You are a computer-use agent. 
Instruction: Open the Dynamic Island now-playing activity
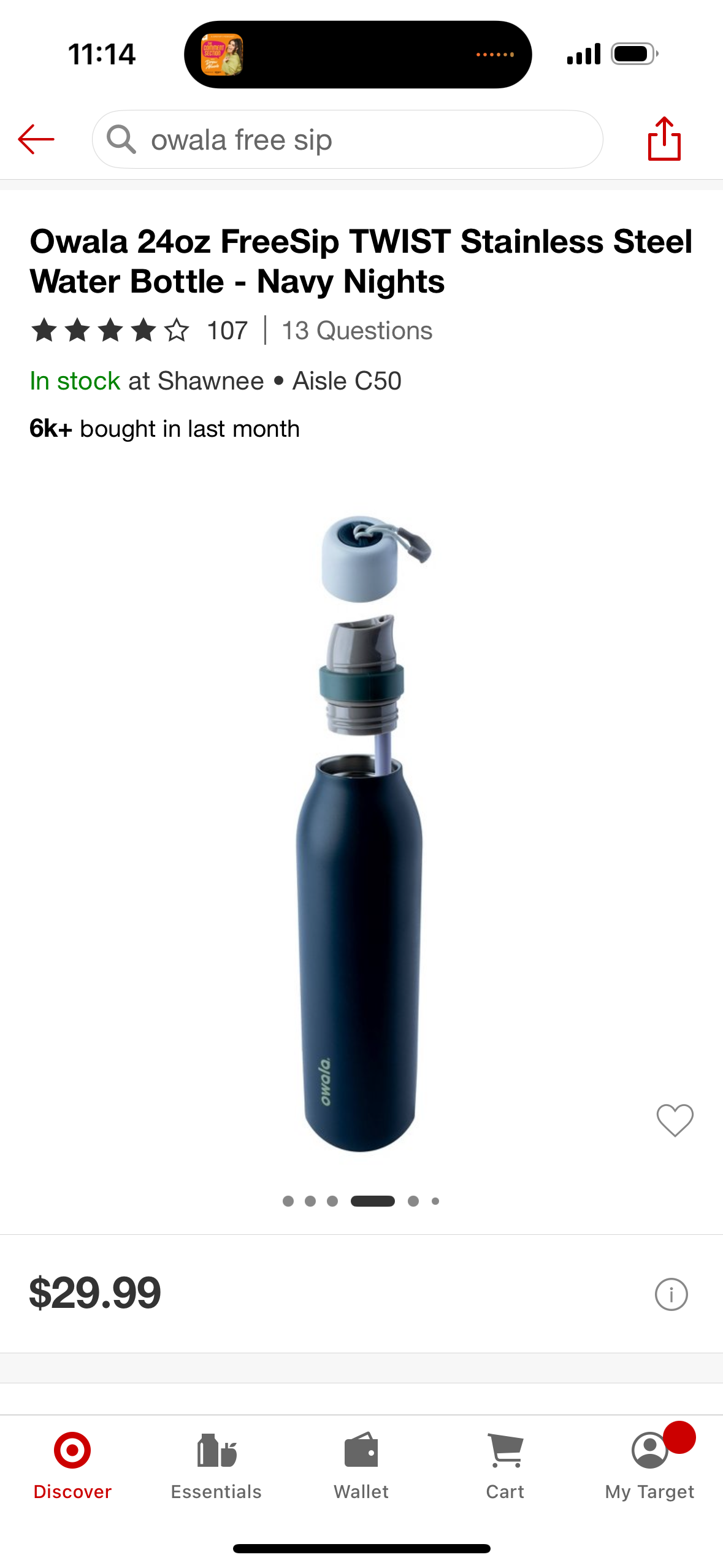pyautogui.click(x=358, y=55)
